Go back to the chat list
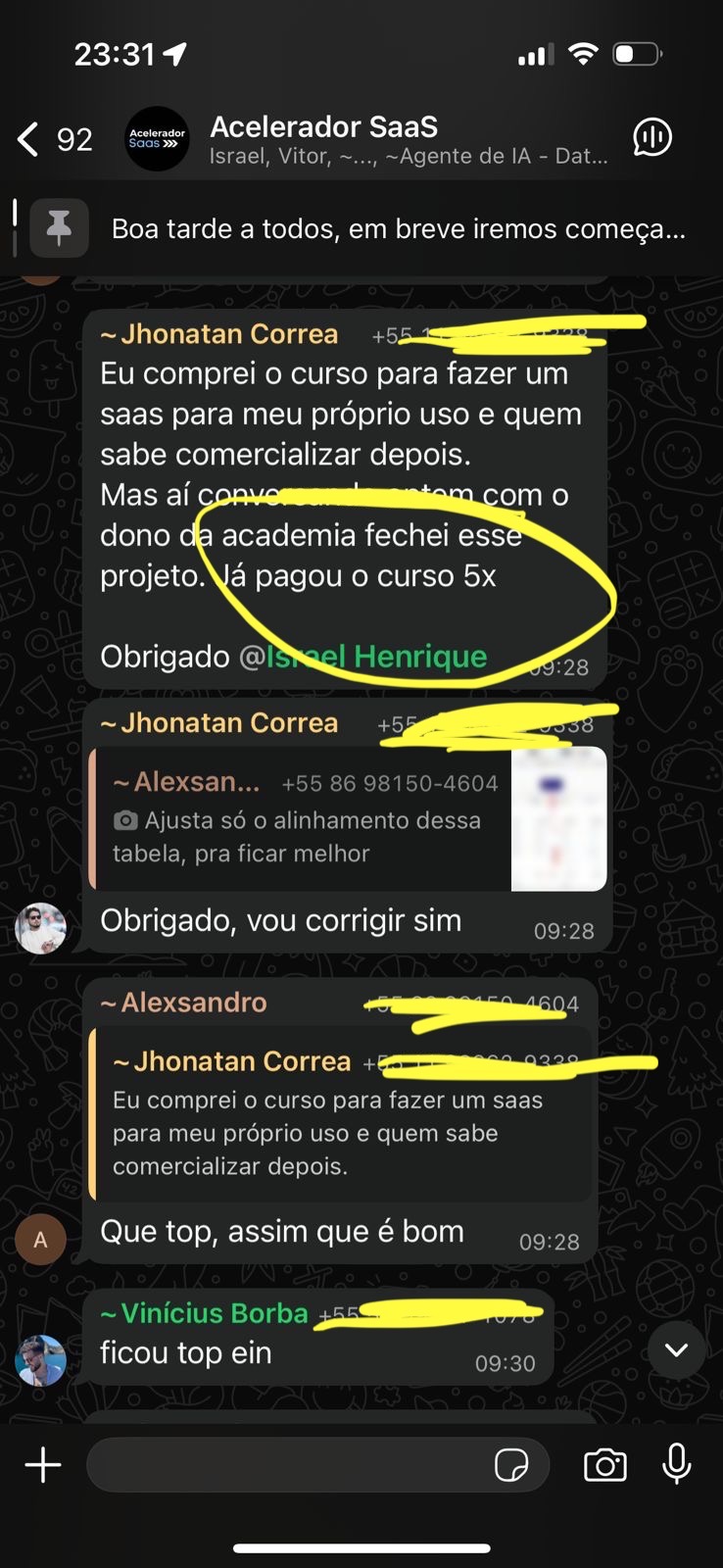 (29, 139)
